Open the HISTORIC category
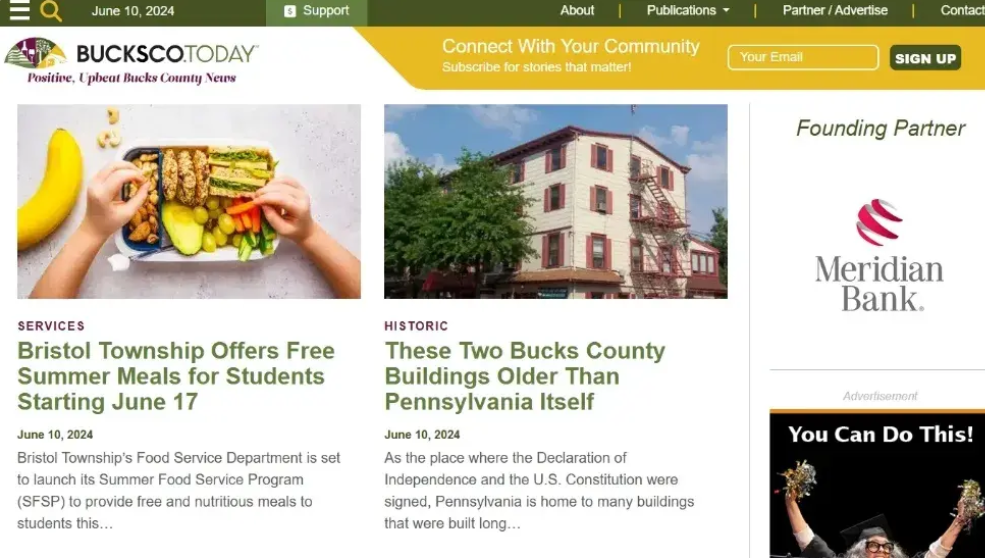The height and width of the screenshot is (558, 985). tap(416, 326)
